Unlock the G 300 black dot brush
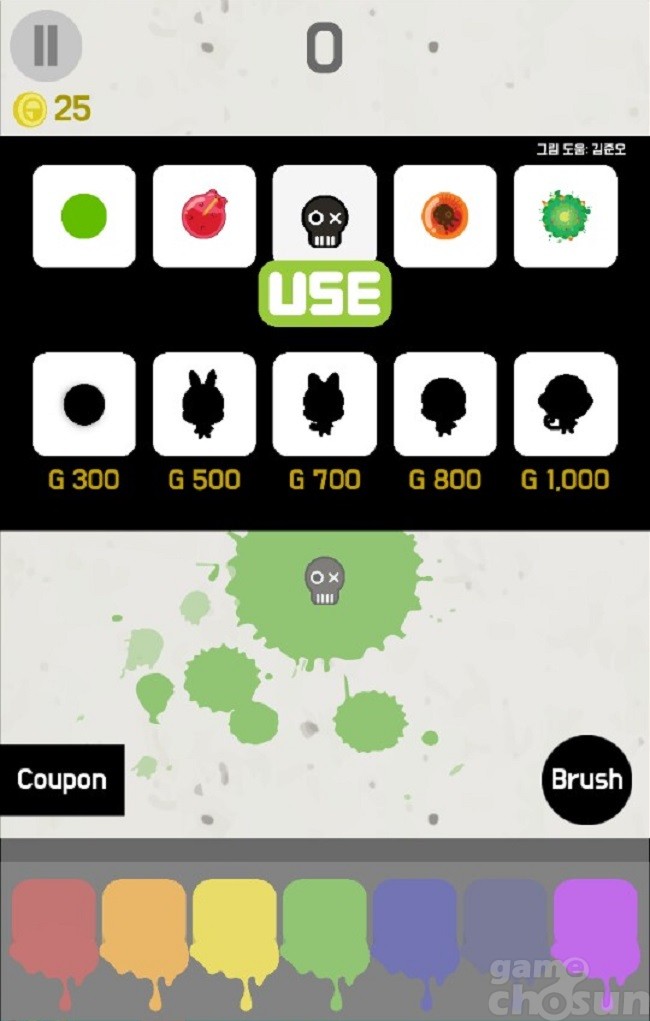Screen dimensions: 650x1021 [84, 404]
